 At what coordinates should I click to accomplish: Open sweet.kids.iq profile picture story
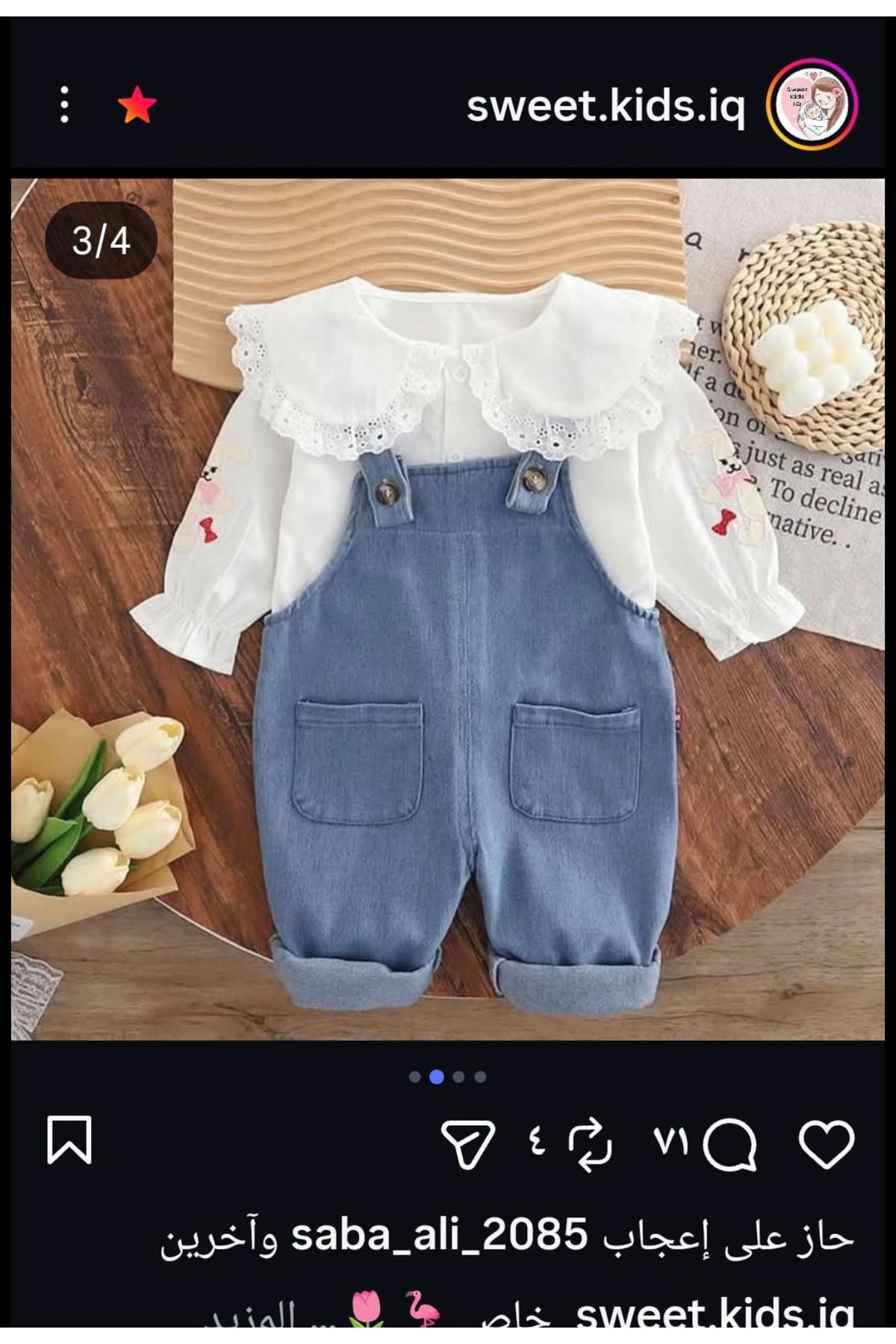[812, 105]
